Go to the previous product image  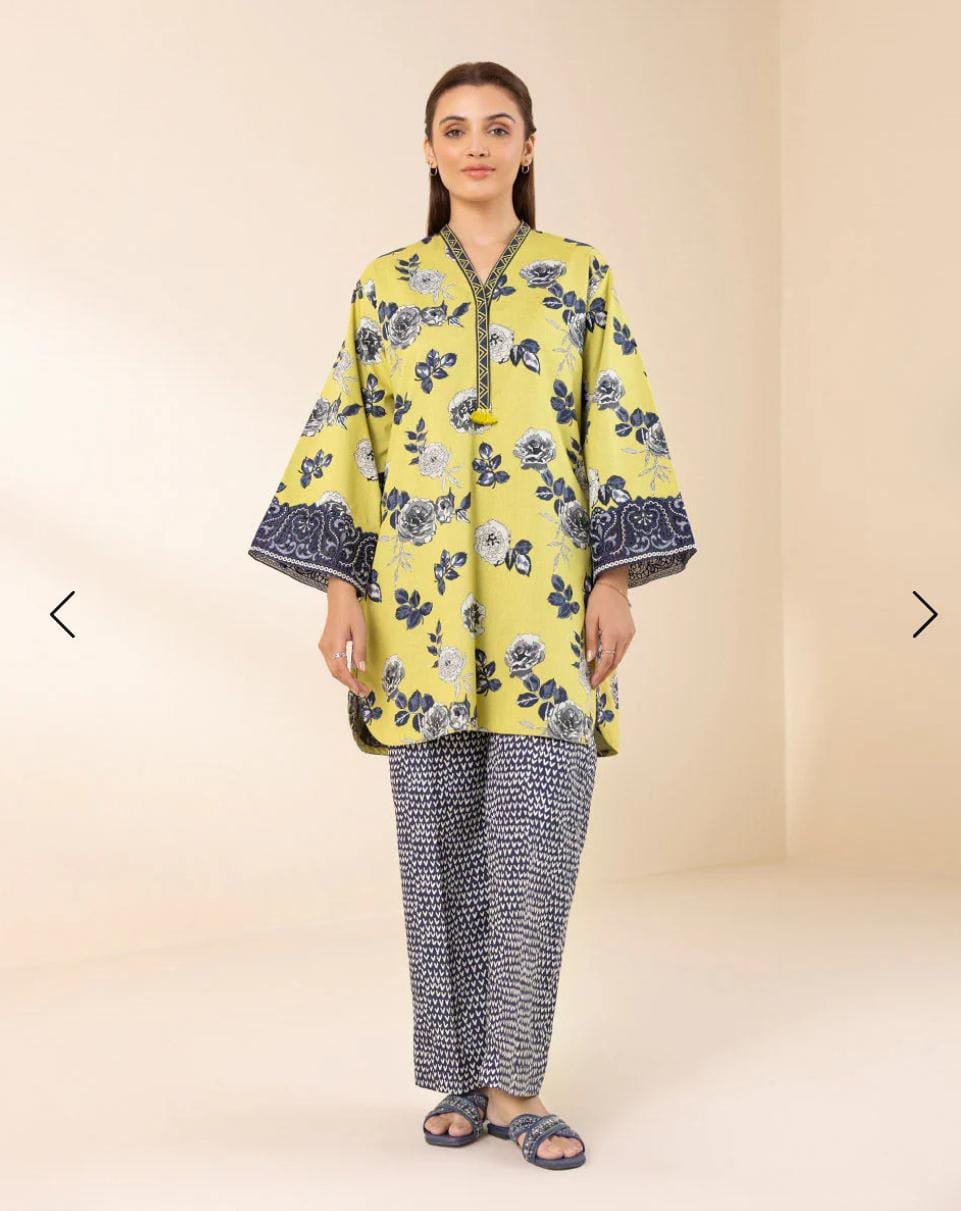point(62,614)
